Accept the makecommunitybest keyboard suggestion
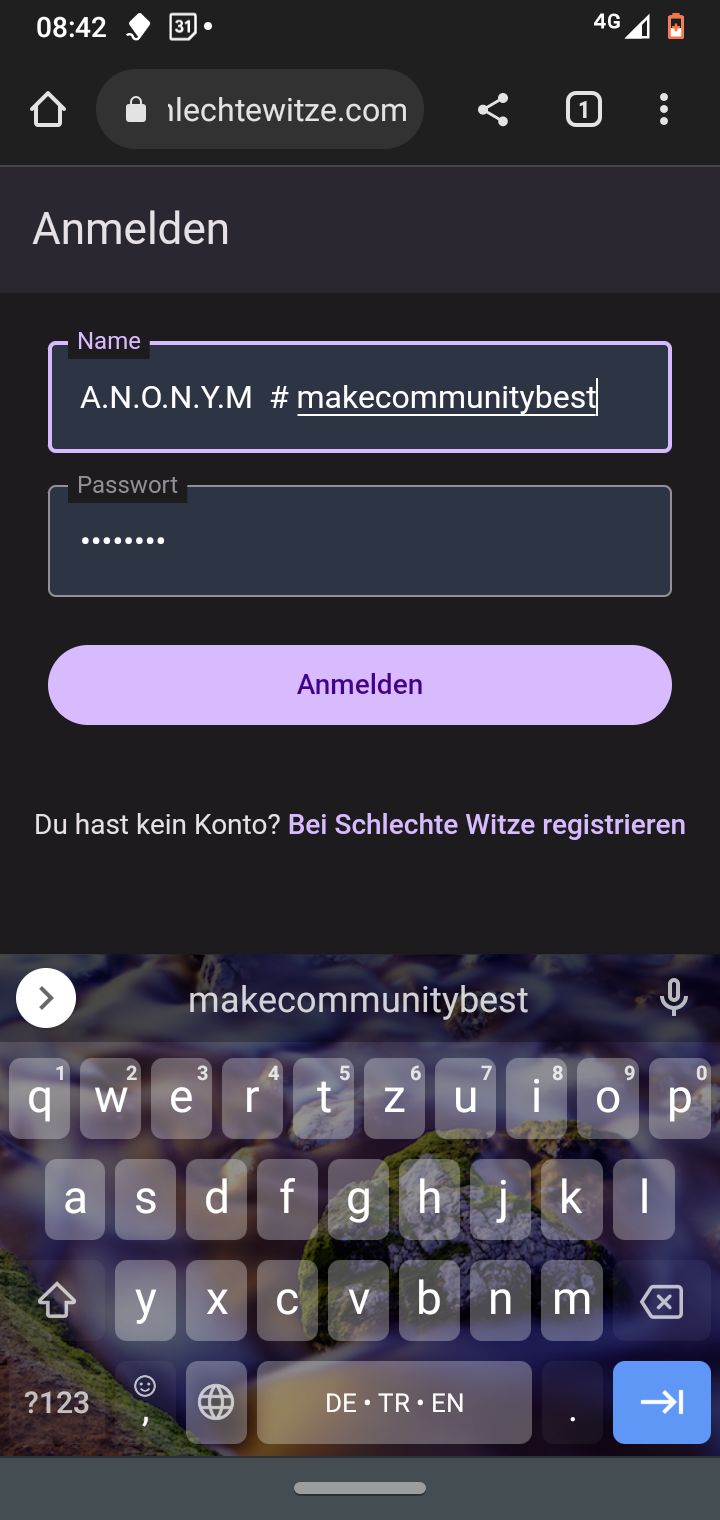The width and height of the screenshot is (720, 1520). coord(358,999)
